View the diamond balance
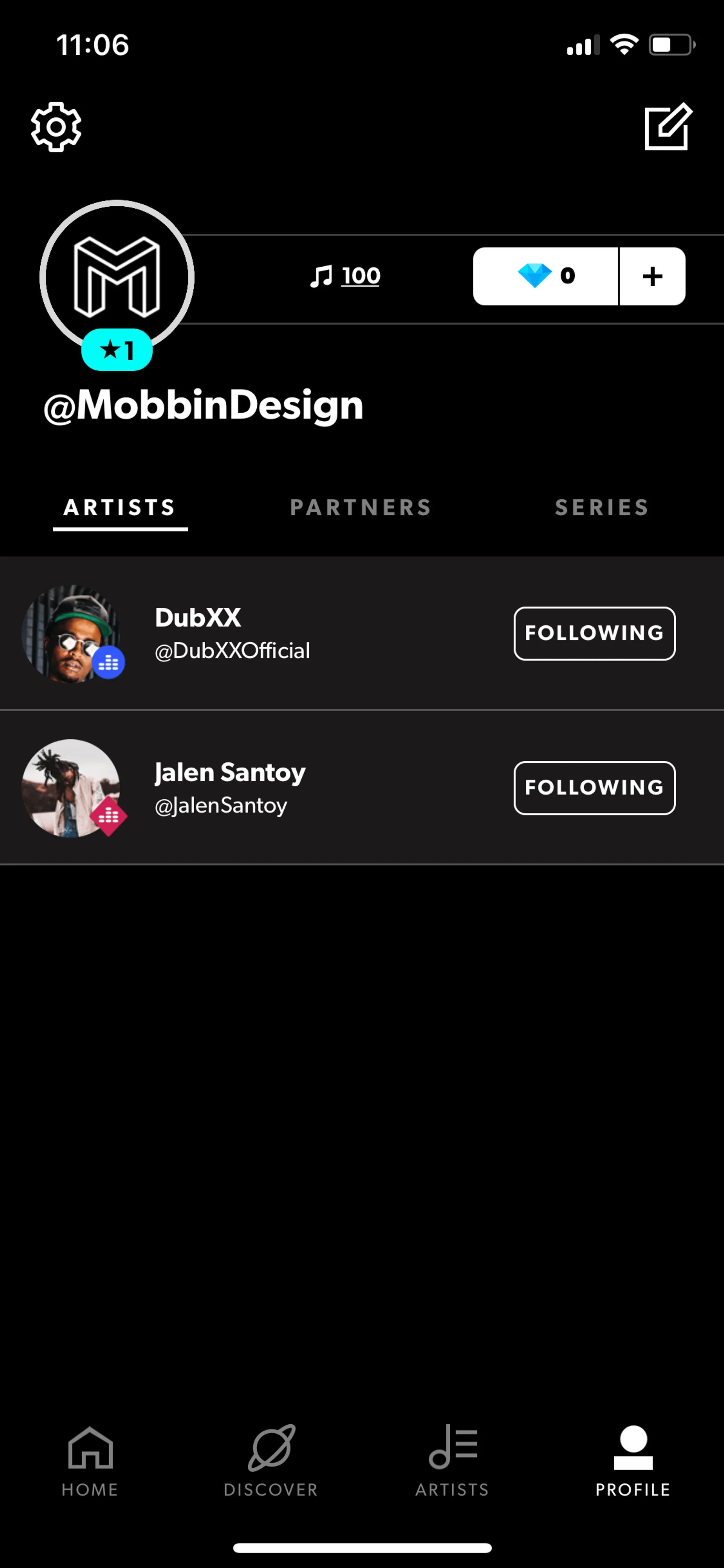This screenshot has width=724, height=1568. click(546, 276)
